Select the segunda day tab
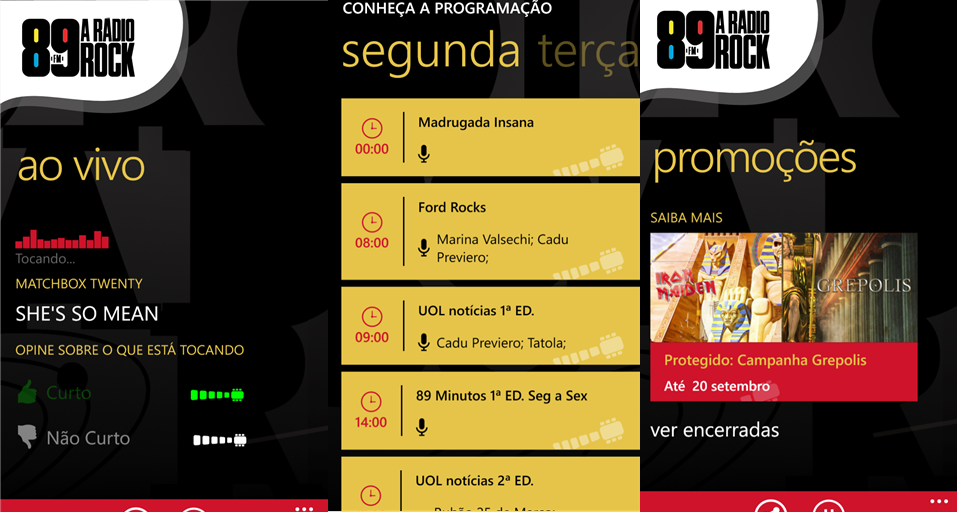The width and height of the screenshot is (957, 512). tap(431, 51)
